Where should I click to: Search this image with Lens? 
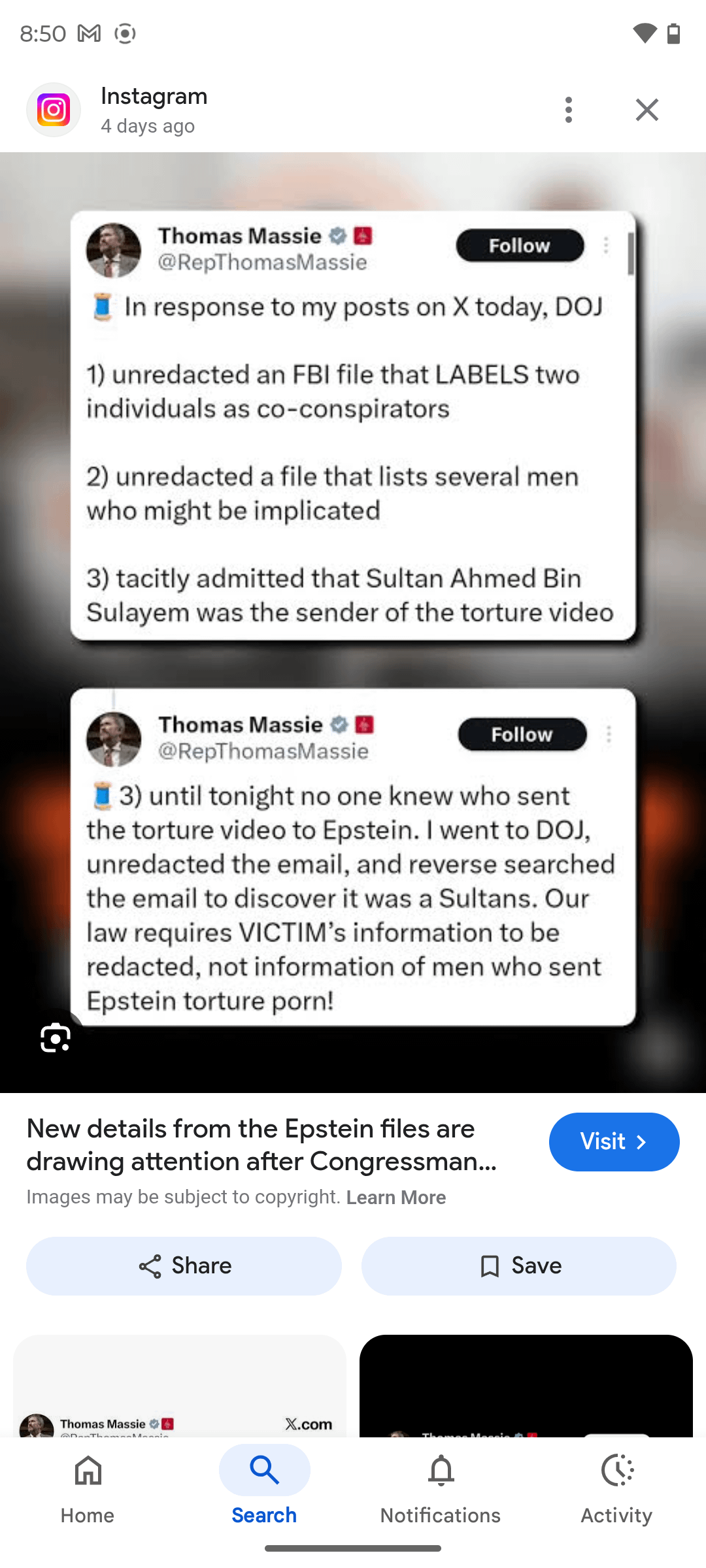point(56,1037)
